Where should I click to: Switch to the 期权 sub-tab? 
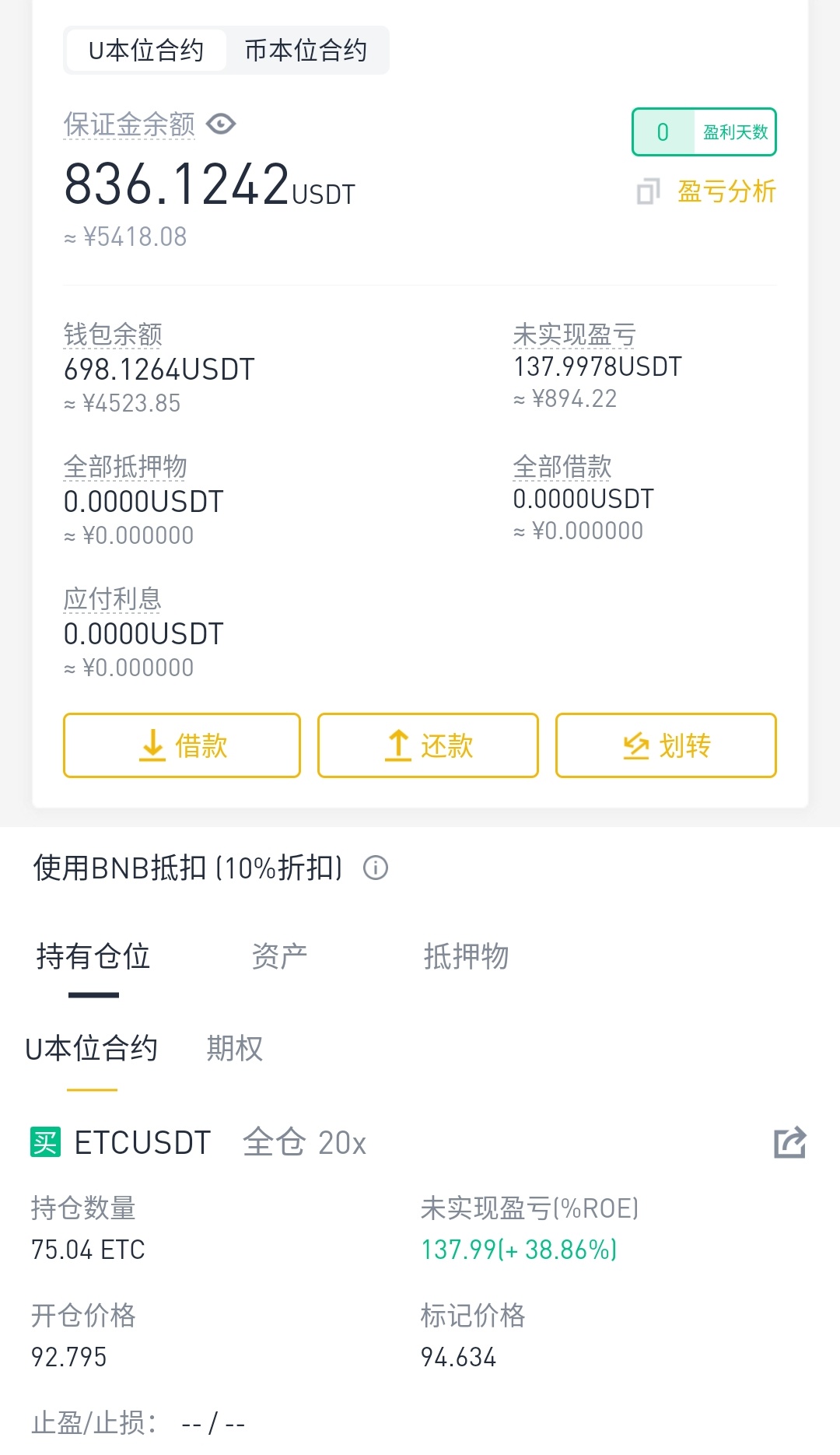coord(235,1049)
